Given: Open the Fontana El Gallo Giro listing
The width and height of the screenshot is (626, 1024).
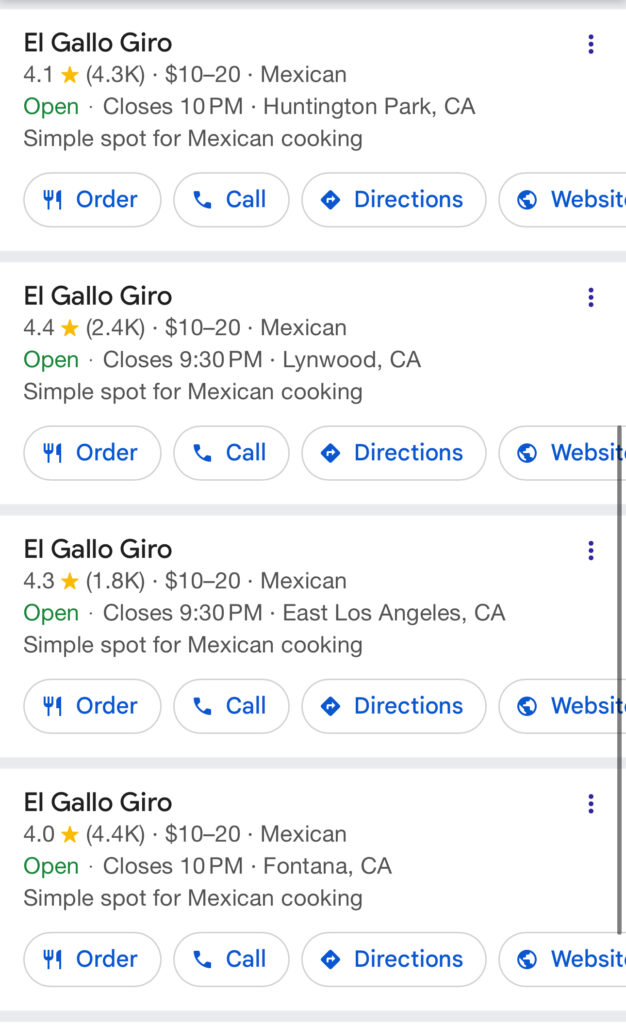Looking at the screenshot, I should tap(98, 803).
